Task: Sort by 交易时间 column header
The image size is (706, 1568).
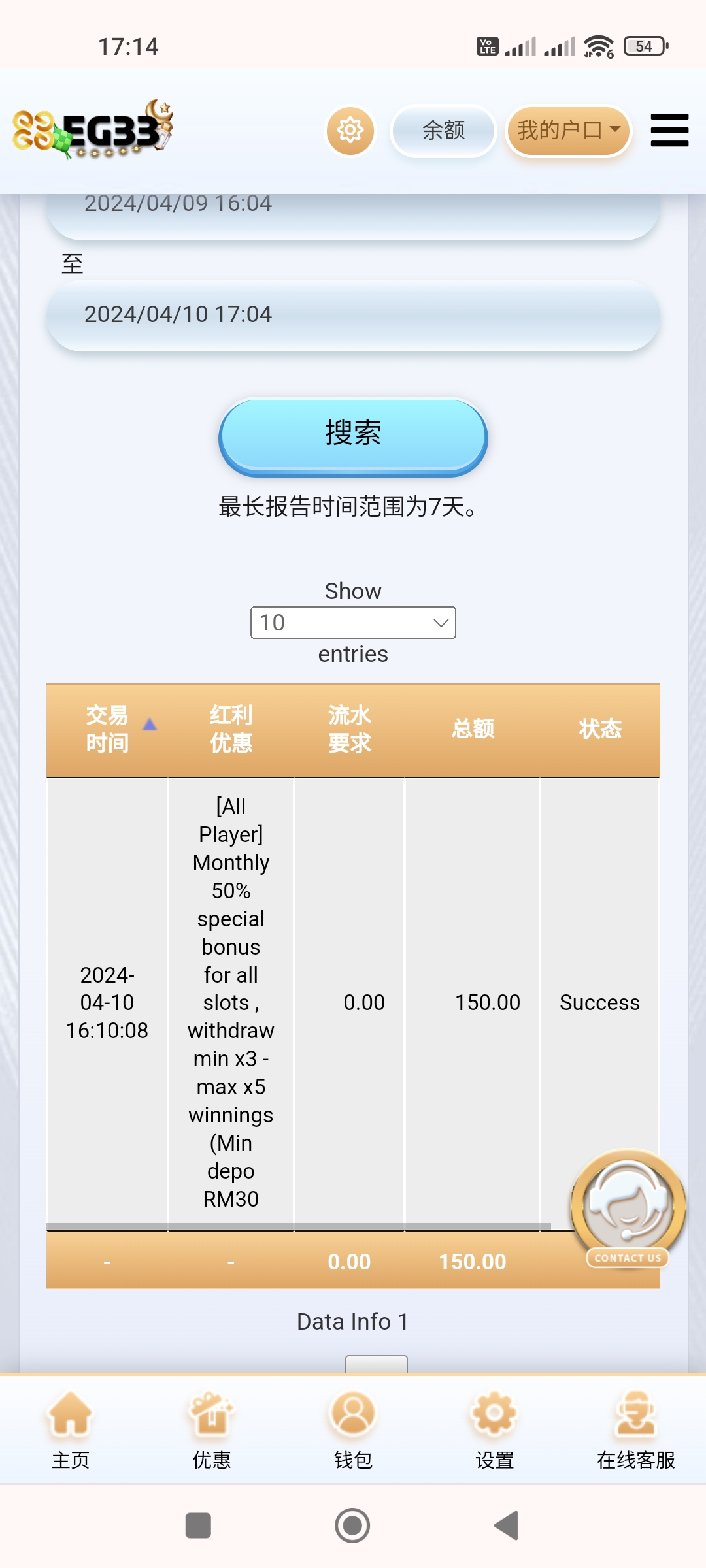Action: (107, 729)
